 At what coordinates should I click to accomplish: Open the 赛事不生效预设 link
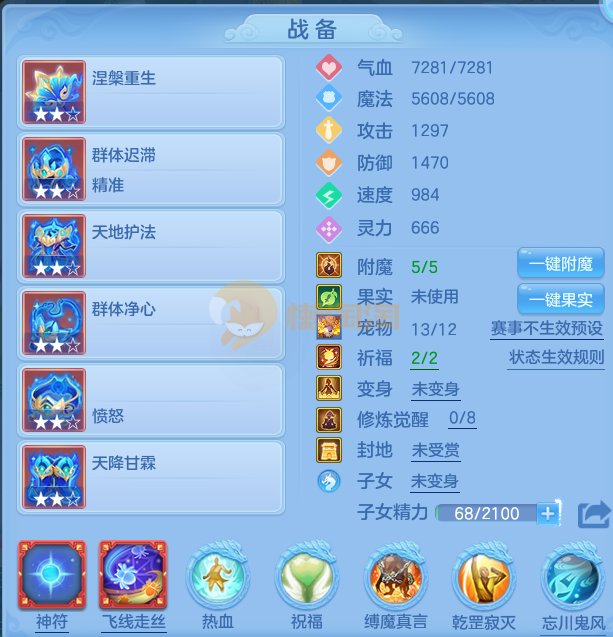click(546, 328)
